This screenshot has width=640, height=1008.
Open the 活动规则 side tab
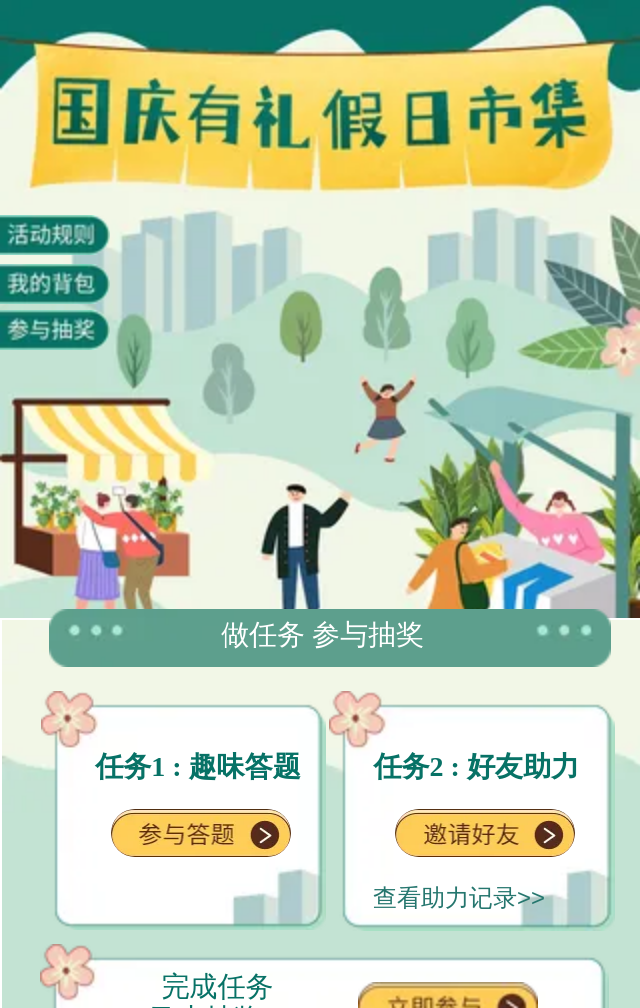(52, 236)
